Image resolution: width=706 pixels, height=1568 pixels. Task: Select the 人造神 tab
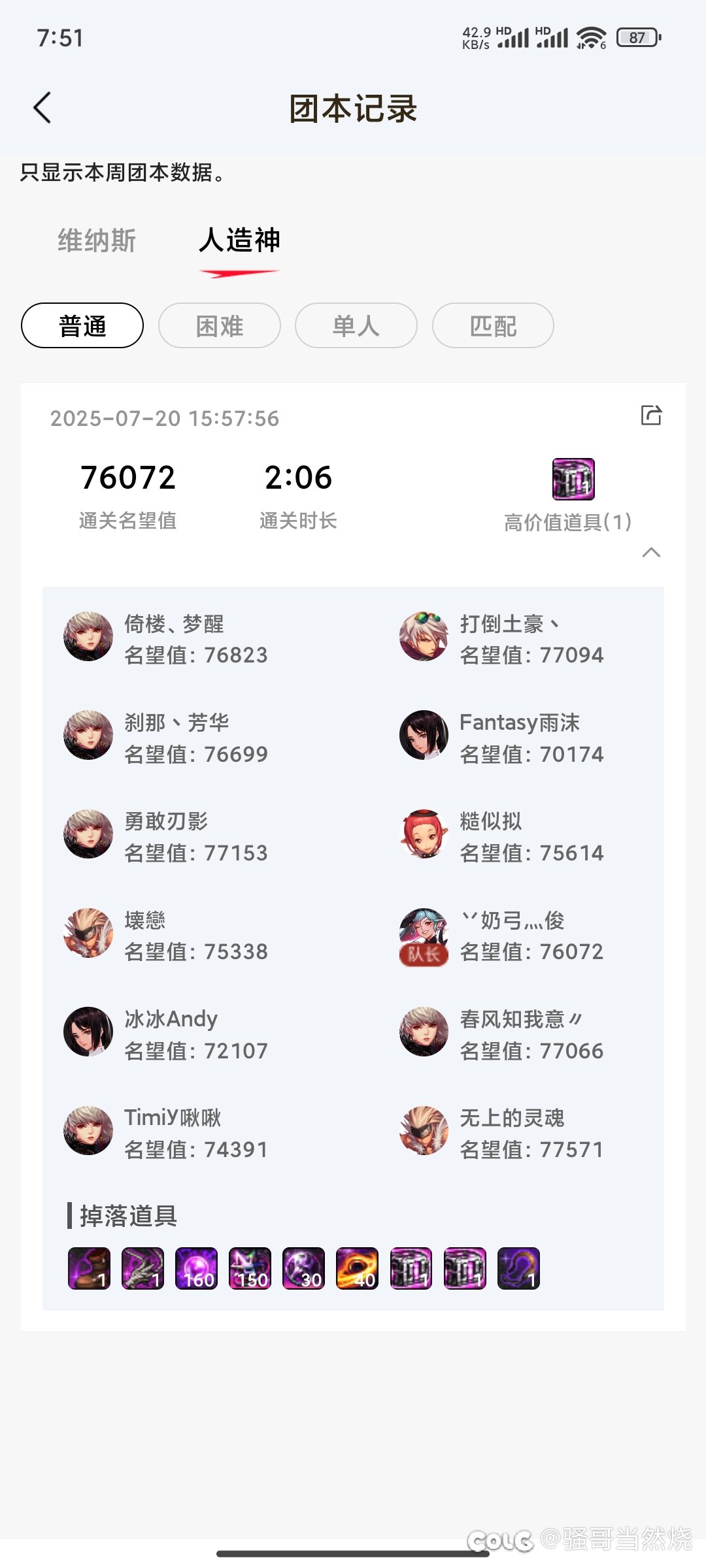pyautogui.click(x=240, y=240)
